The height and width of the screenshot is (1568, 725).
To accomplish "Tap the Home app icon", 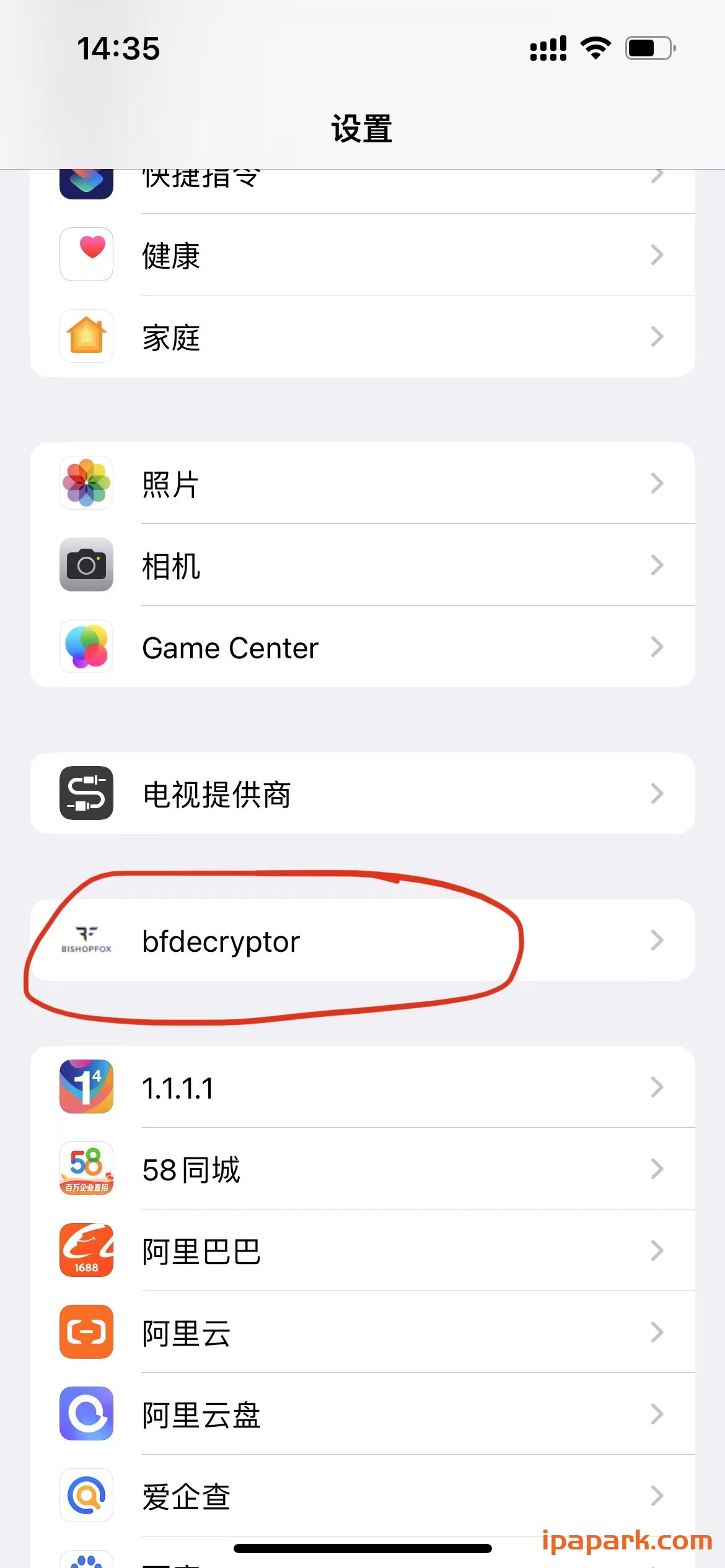I will [x=86, y=336].
